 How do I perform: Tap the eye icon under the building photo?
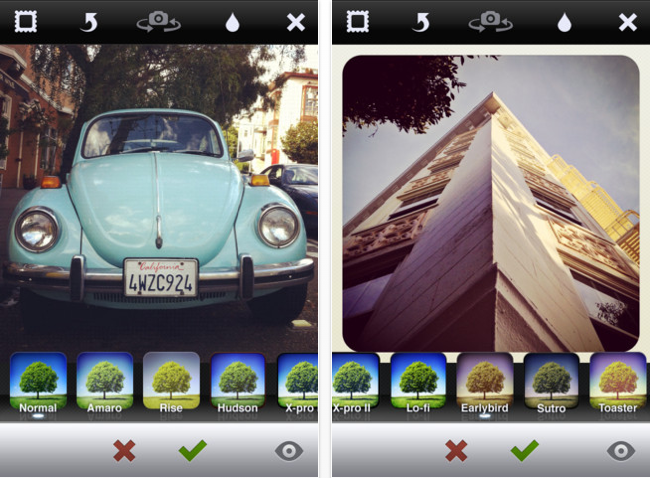[621, 451]
